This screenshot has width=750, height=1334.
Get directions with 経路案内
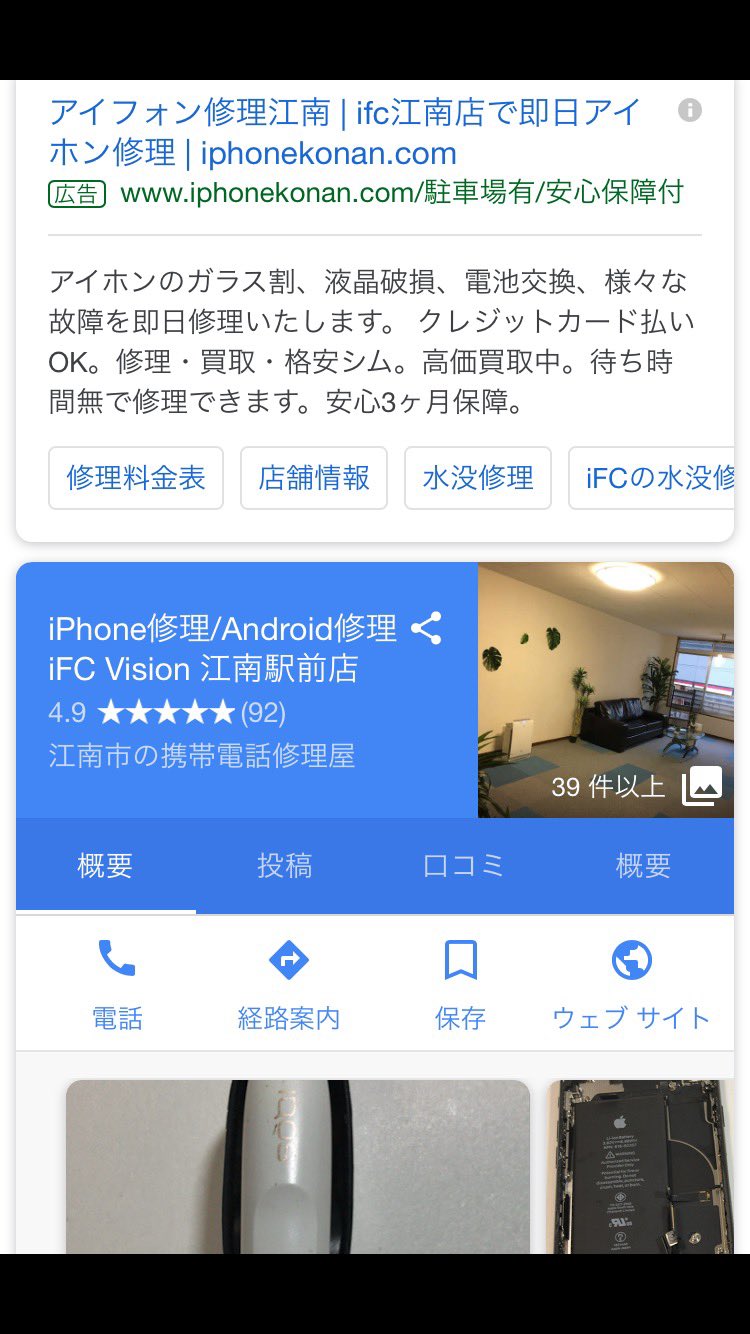pyautogui.click(x=289, y=984)
